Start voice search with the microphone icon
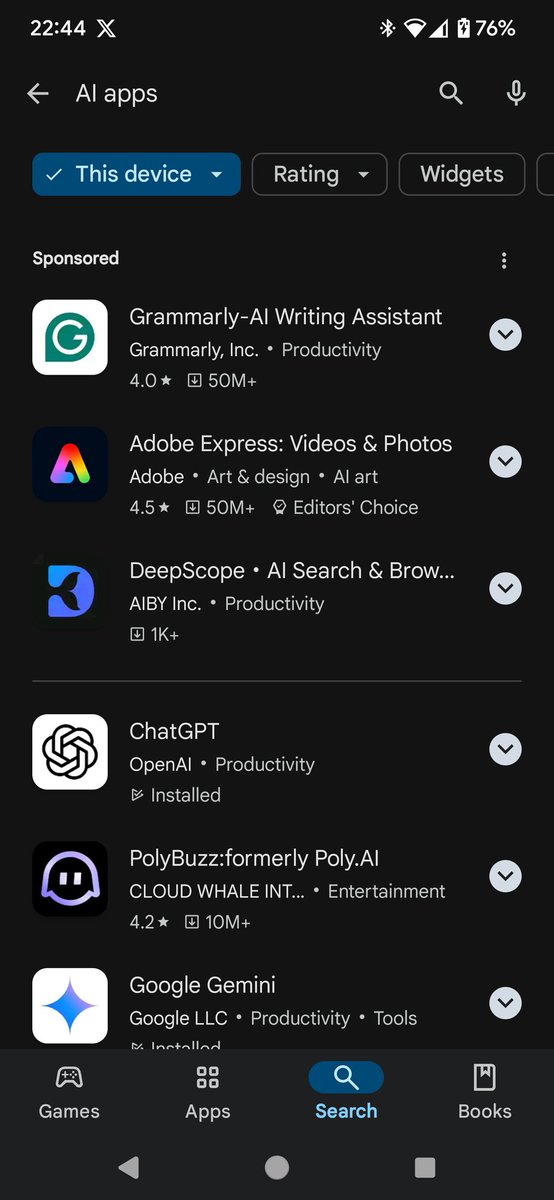554x1200 pixels. (516, 94)
